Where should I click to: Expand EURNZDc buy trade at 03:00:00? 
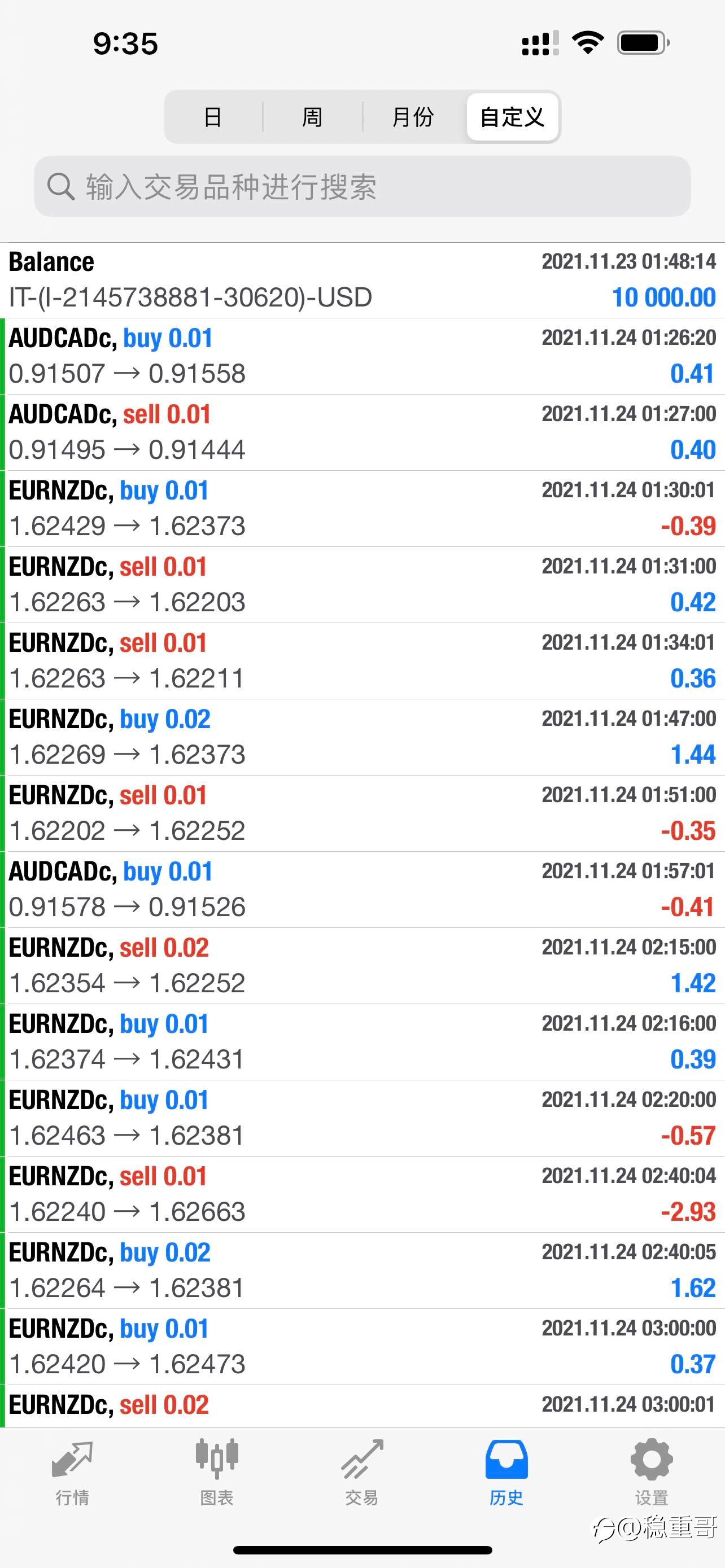click(x=362, y=1347)
